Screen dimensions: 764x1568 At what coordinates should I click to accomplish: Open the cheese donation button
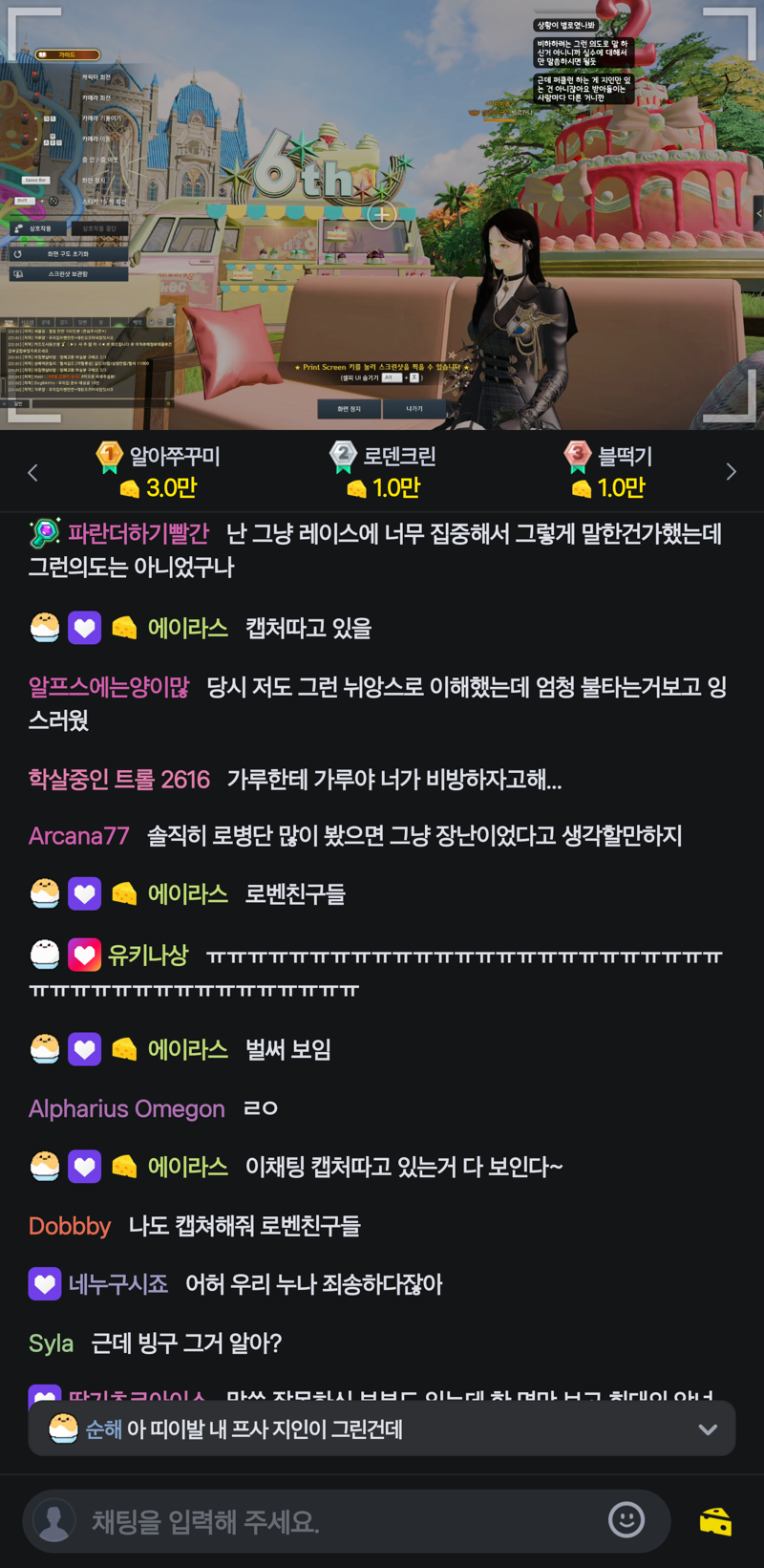tap(714, 1520)
